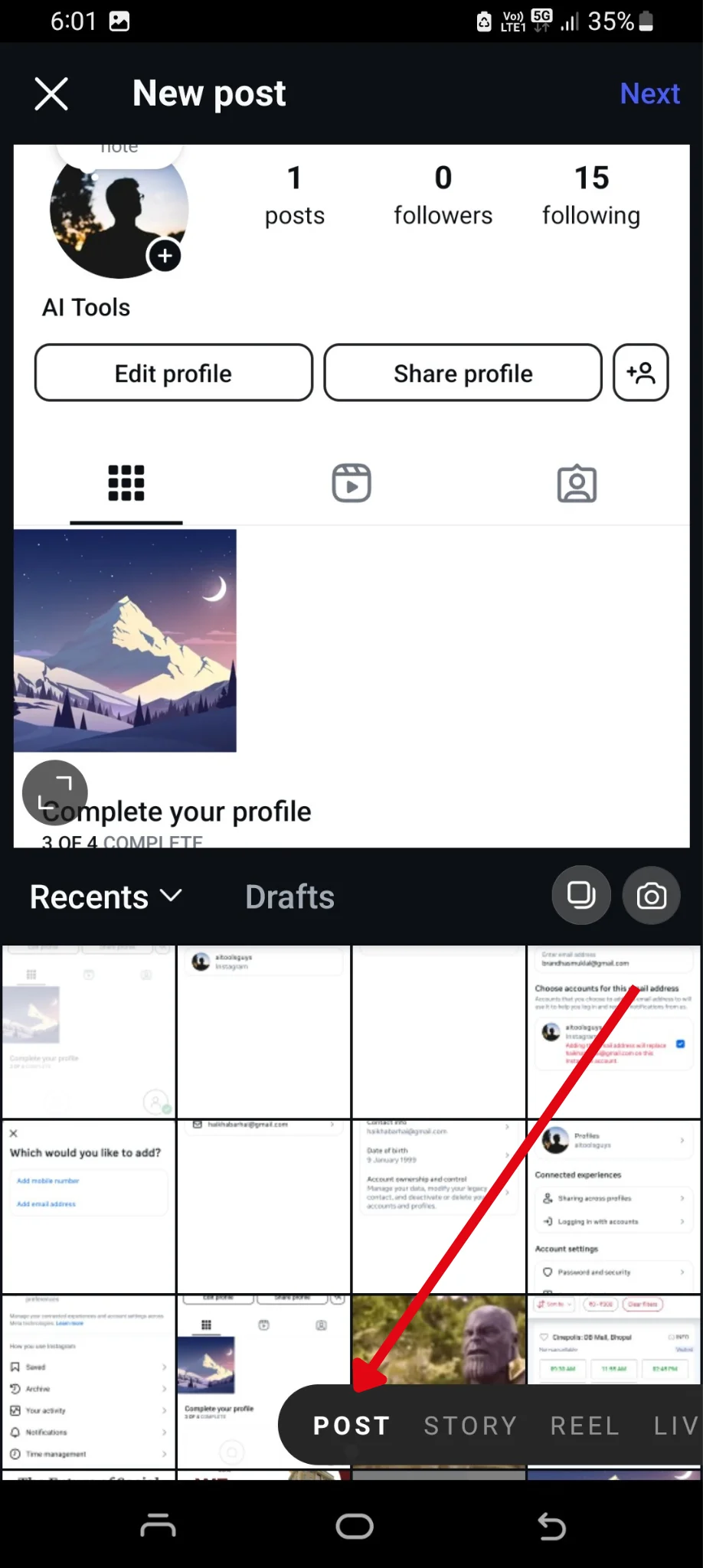Open the camera to take a new photo

coord(650,895)
